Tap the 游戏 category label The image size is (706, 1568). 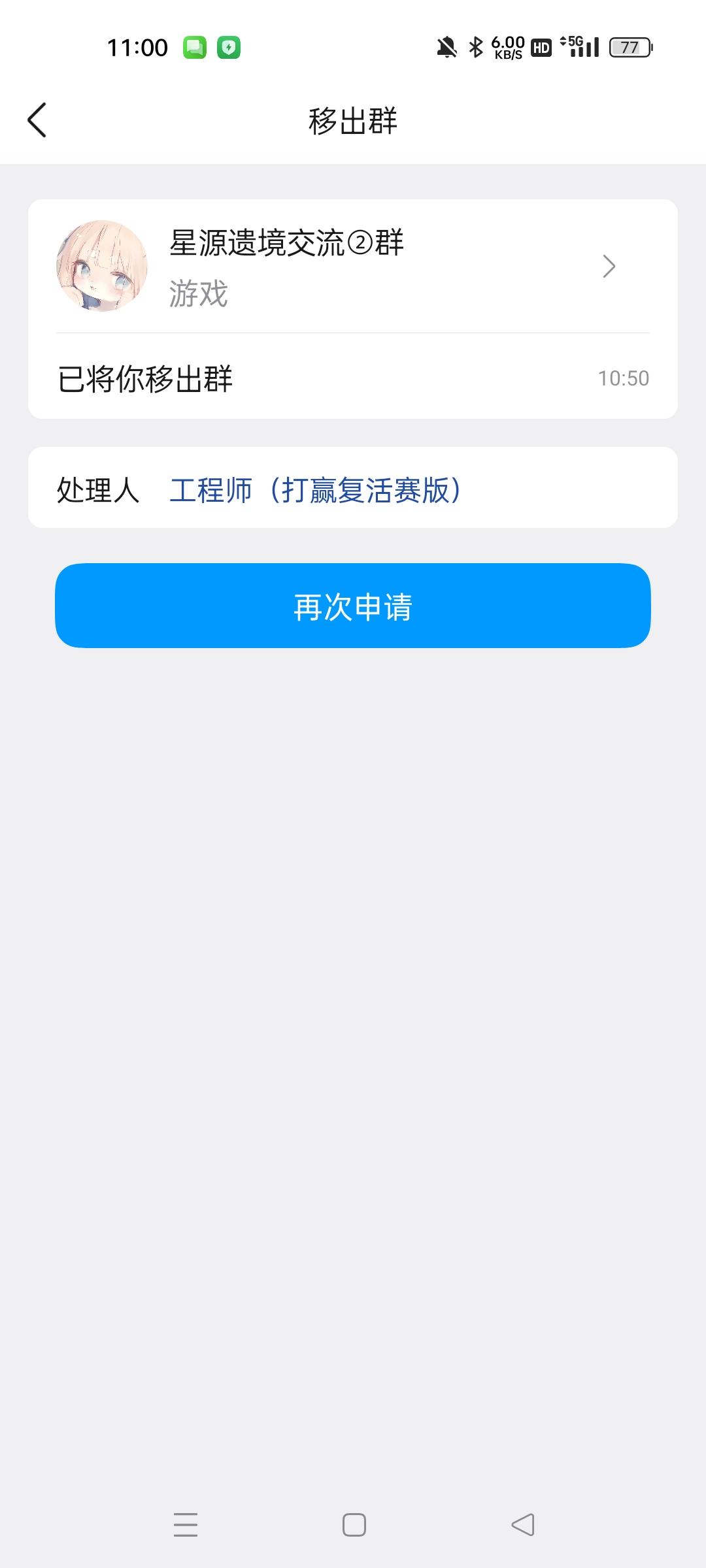[x=197, y=294]
